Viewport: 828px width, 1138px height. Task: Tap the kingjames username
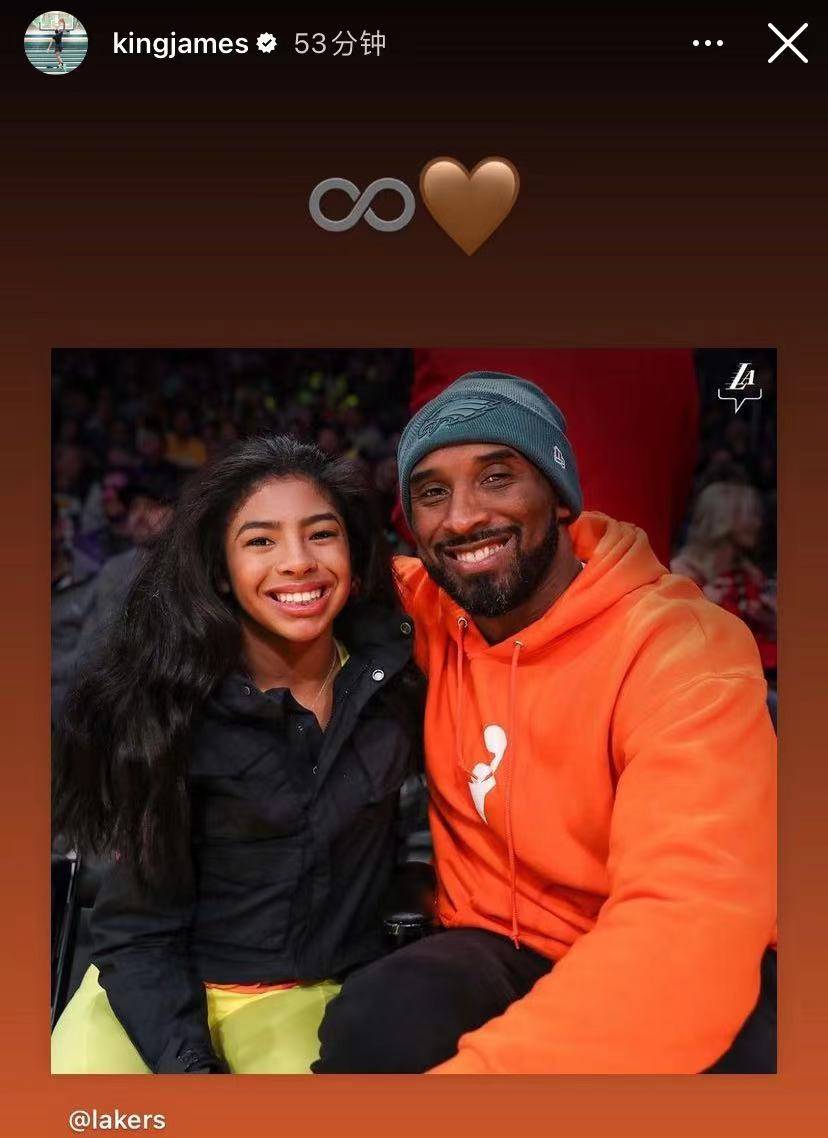tap(180, 43)
